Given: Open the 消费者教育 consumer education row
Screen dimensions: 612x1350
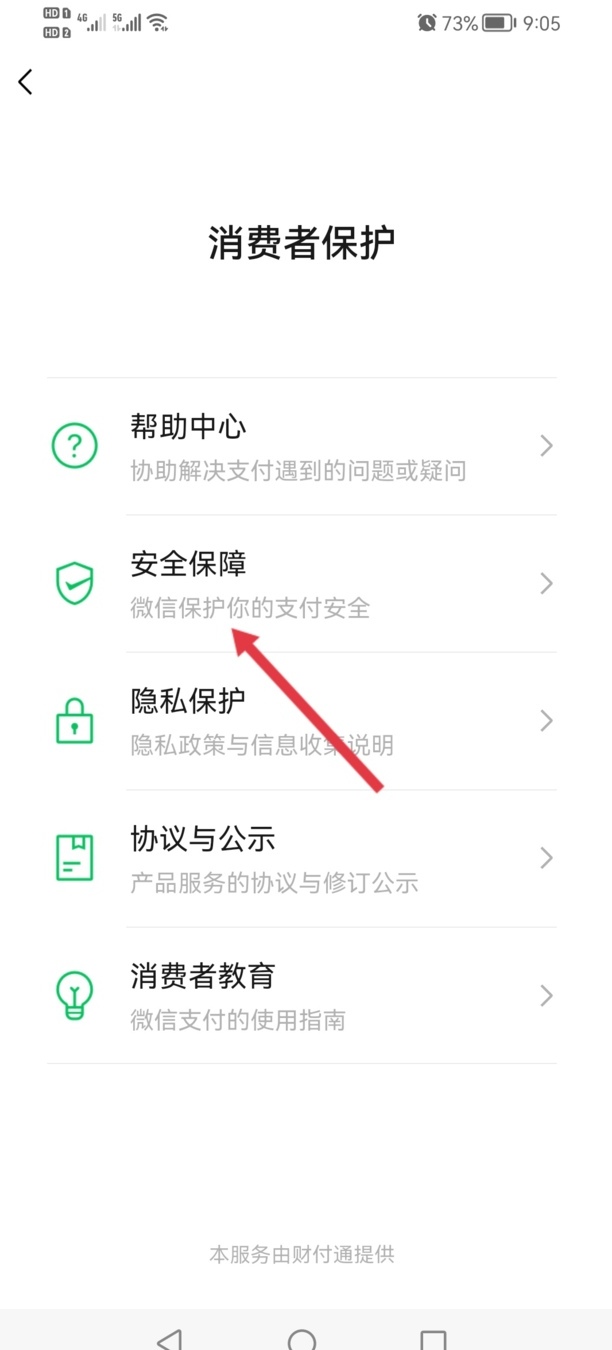Looking at the screenshot, I should click(300, 996).
